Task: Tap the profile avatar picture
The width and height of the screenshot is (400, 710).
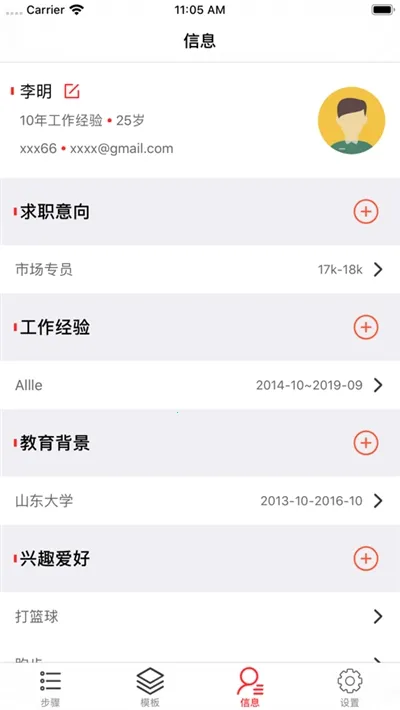Action: coord(352,120)
